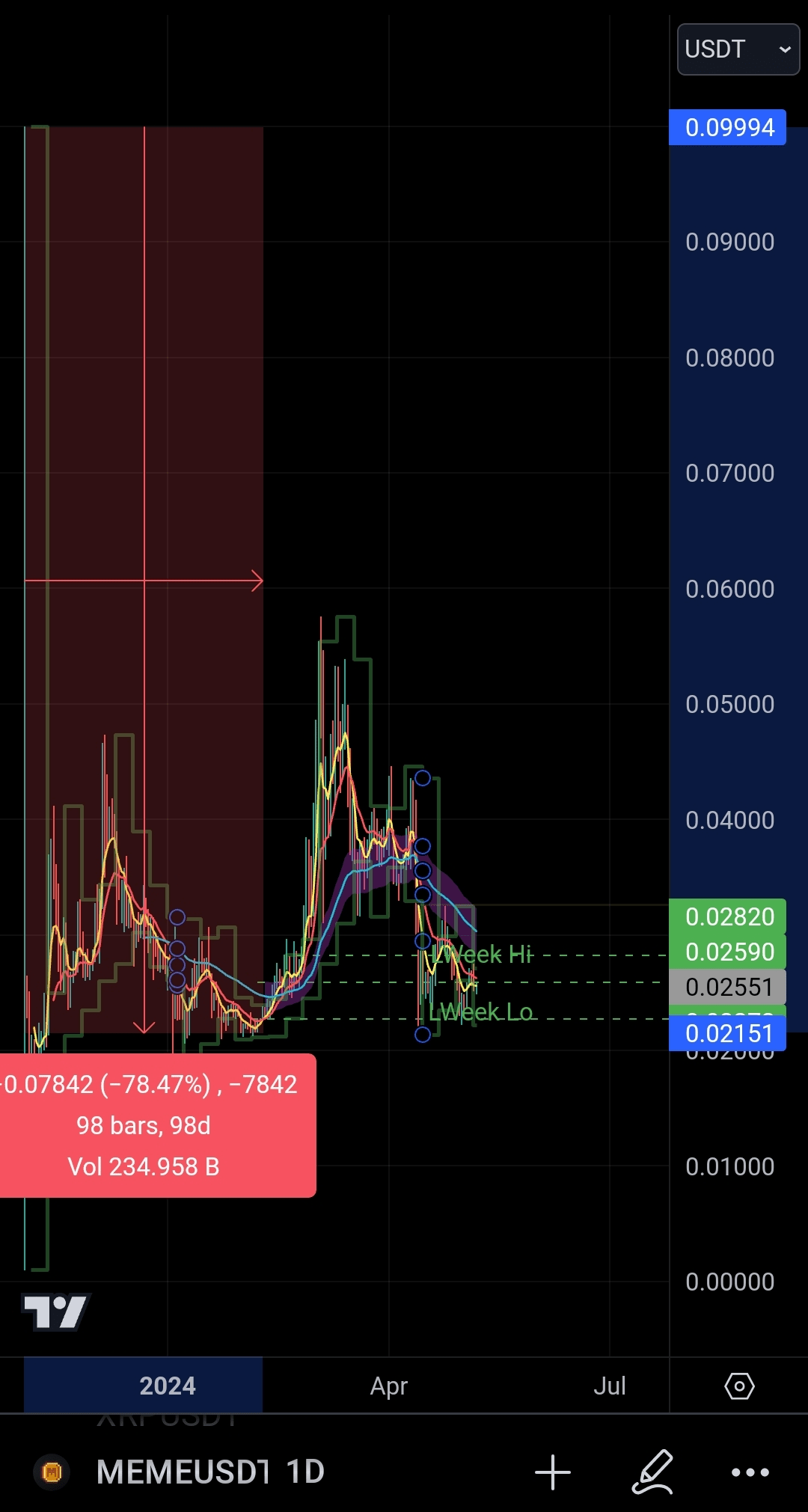808x1512 pixels.
Task: Change the 1D chart interval
Action: (x=306, y=1472)
